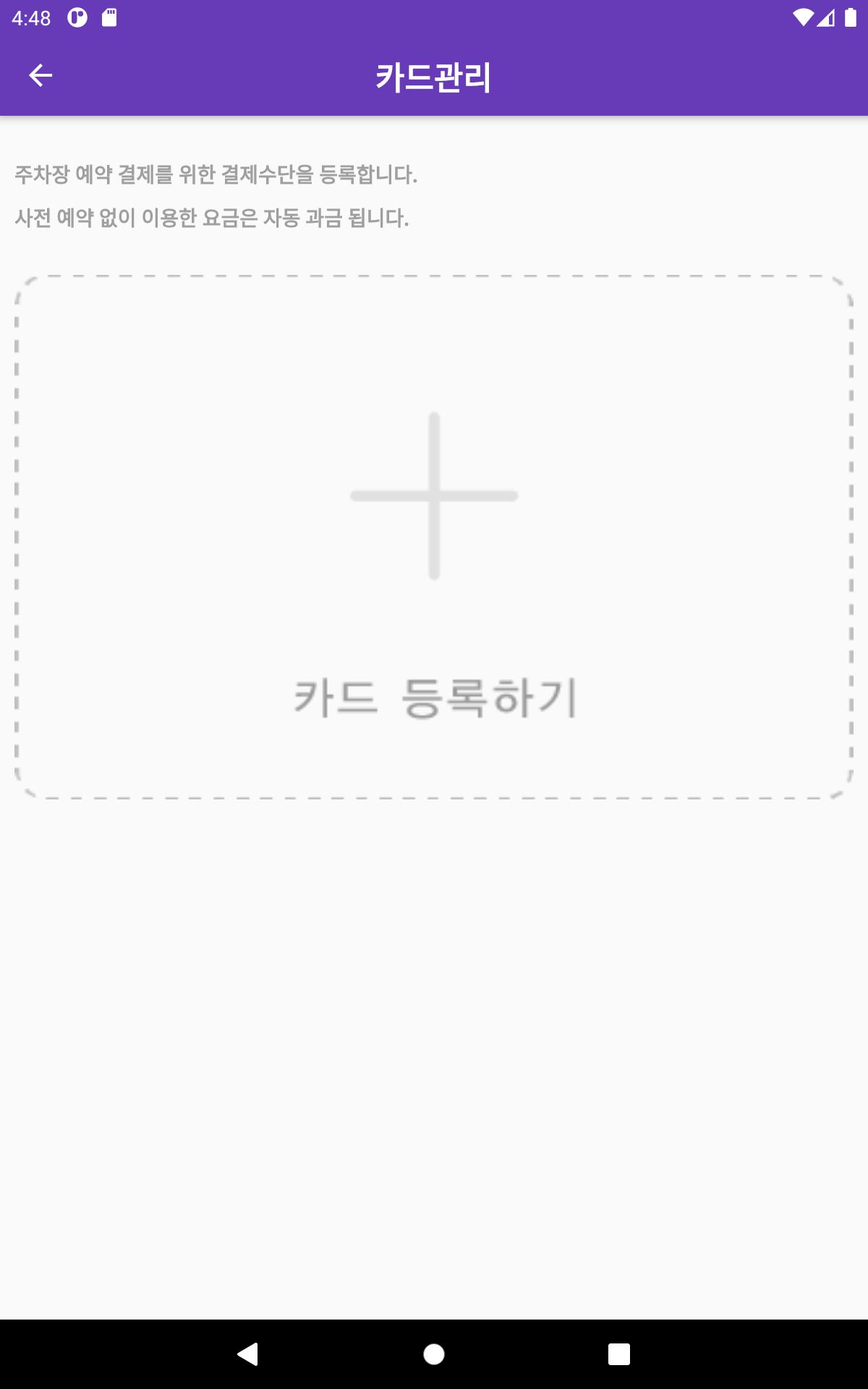The height and width of the screenshot is (1389, 868).
Task: Open the 카드 등록하기 card to register
Action: click(x=434, y=537)
